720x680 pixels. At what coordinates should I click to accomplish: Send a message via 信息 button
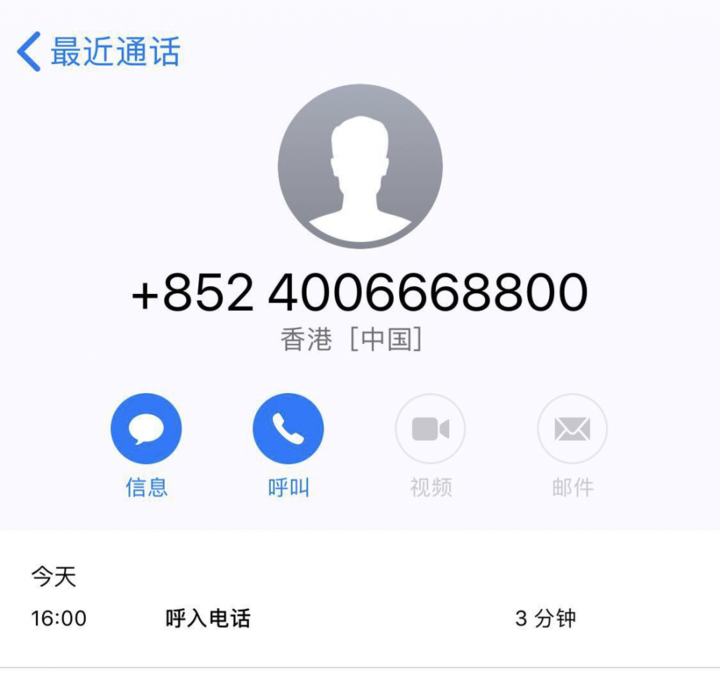[x=146, y=429]
